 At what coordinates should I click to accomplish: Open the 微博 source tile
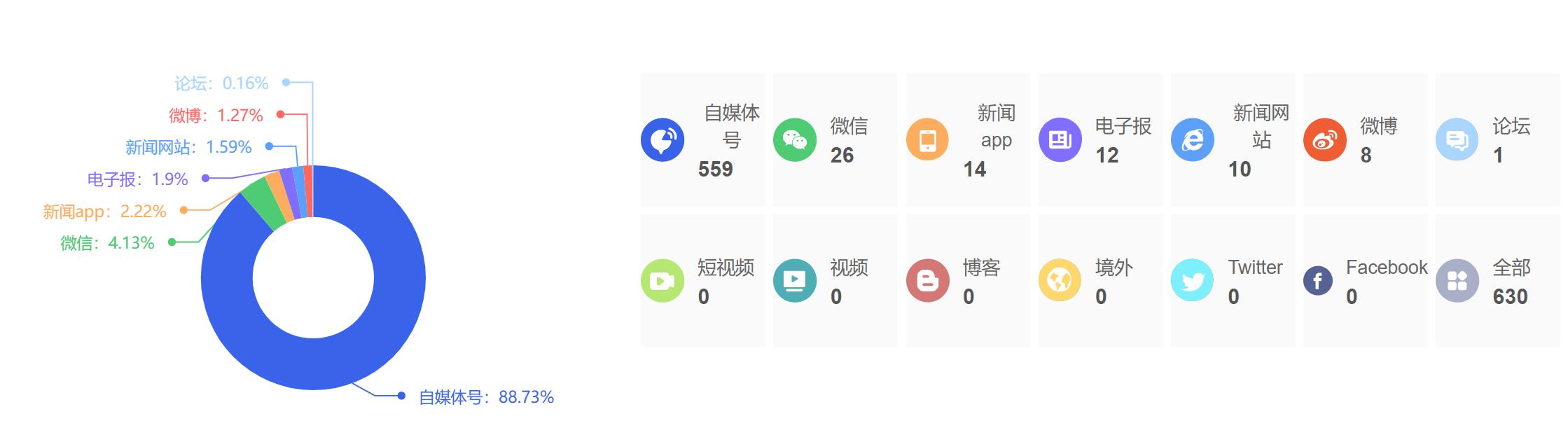(x=1364, y=140)
